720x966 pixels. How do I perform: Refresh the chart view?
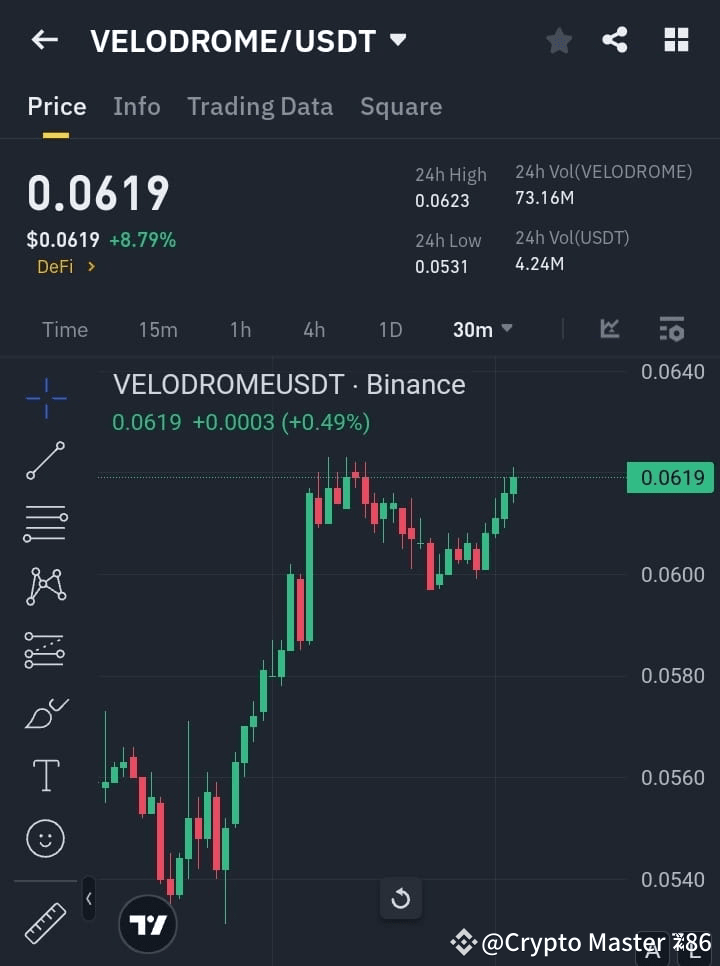401,899
